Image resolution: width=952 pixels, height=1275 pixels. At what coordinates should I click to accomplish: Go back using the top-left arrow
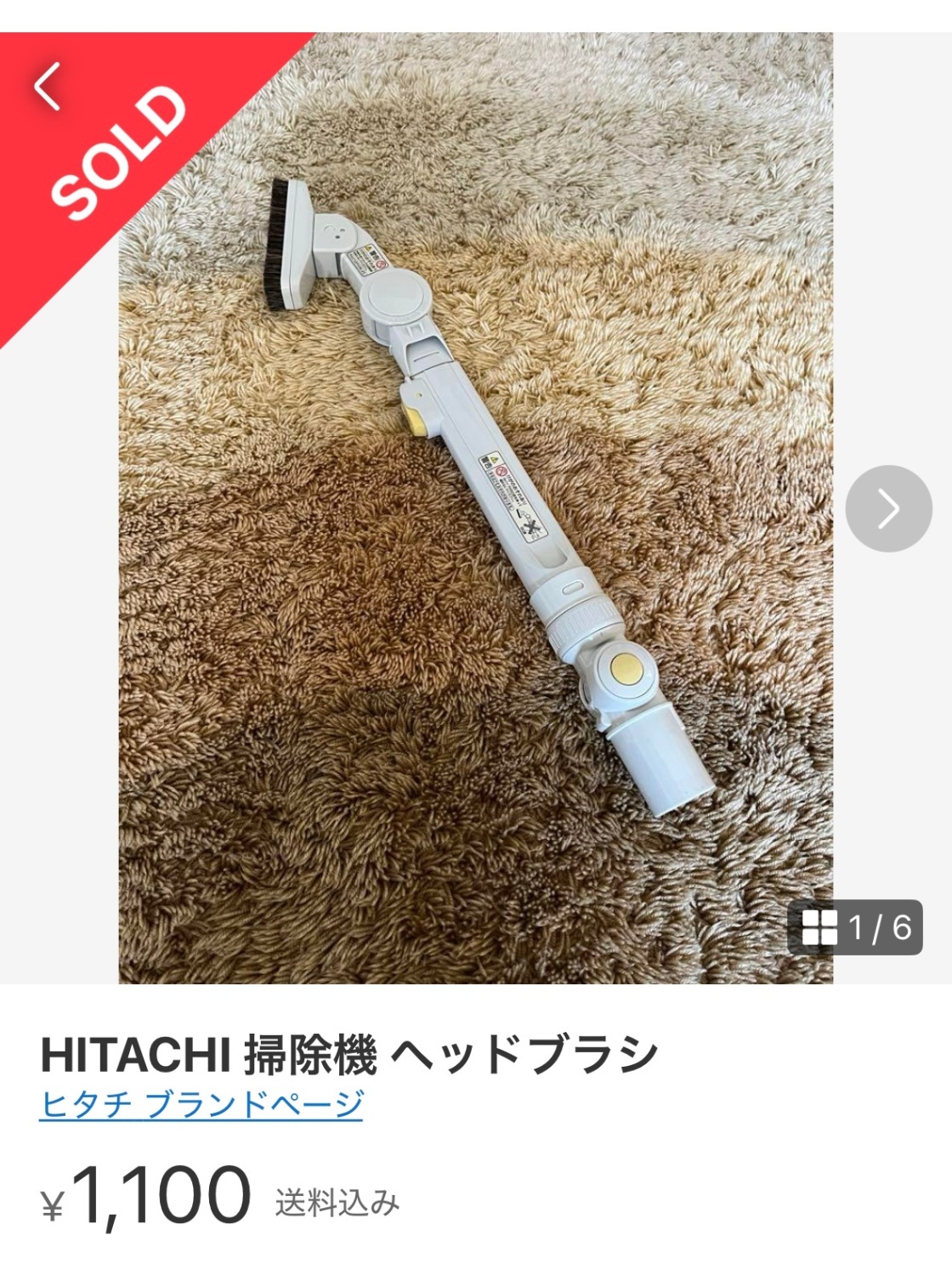pos(48,86)
